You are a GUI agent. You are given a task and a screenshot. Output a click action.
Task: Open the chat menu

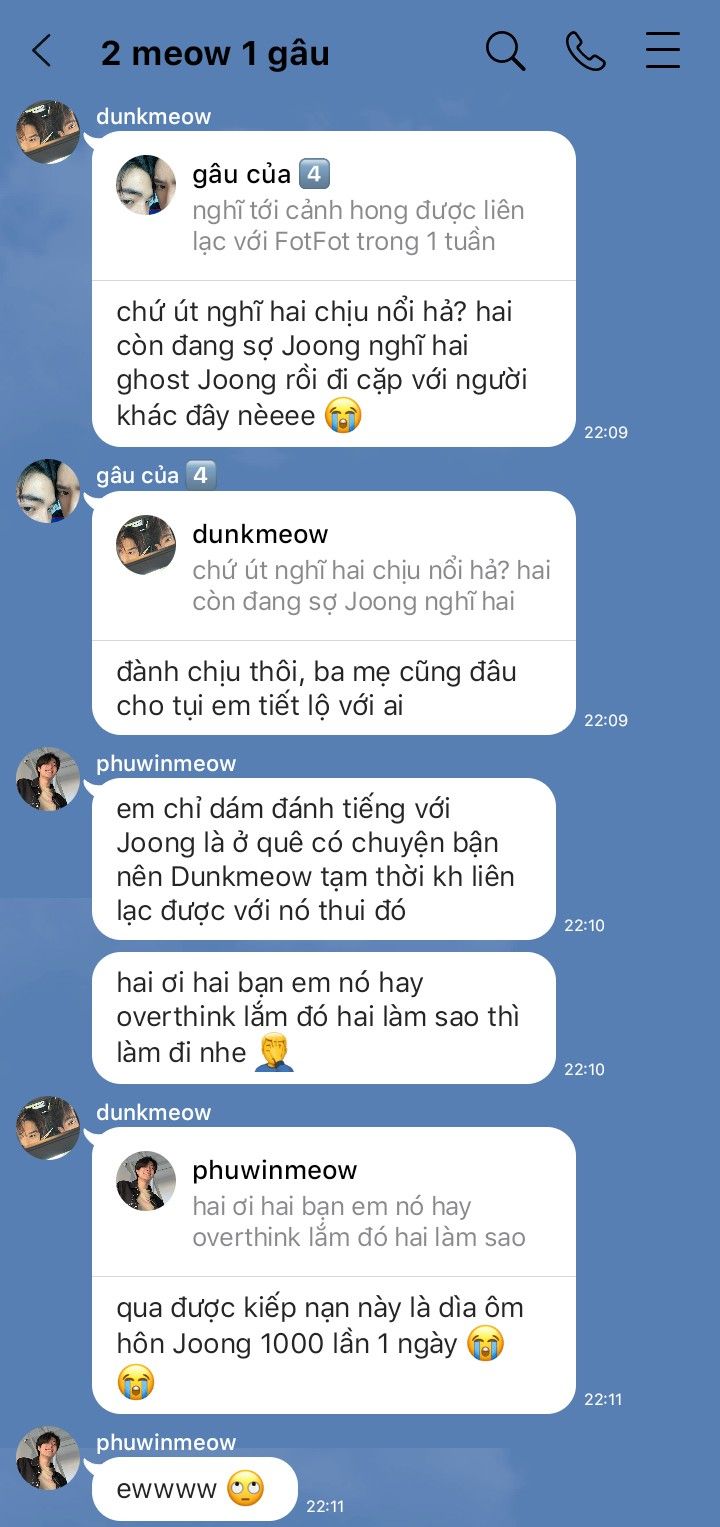[x=662, y=51]
